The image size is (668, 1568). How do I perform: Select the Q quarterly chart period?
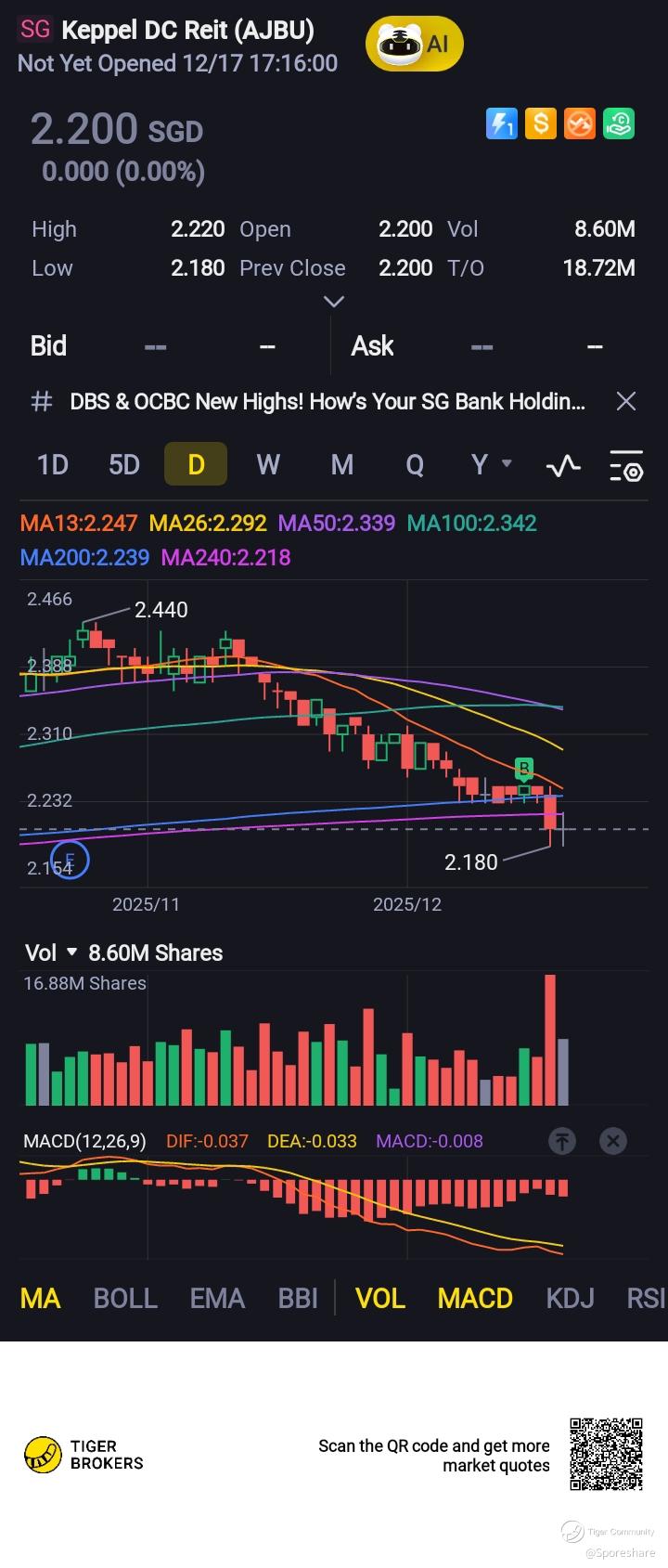pos(415,464)
